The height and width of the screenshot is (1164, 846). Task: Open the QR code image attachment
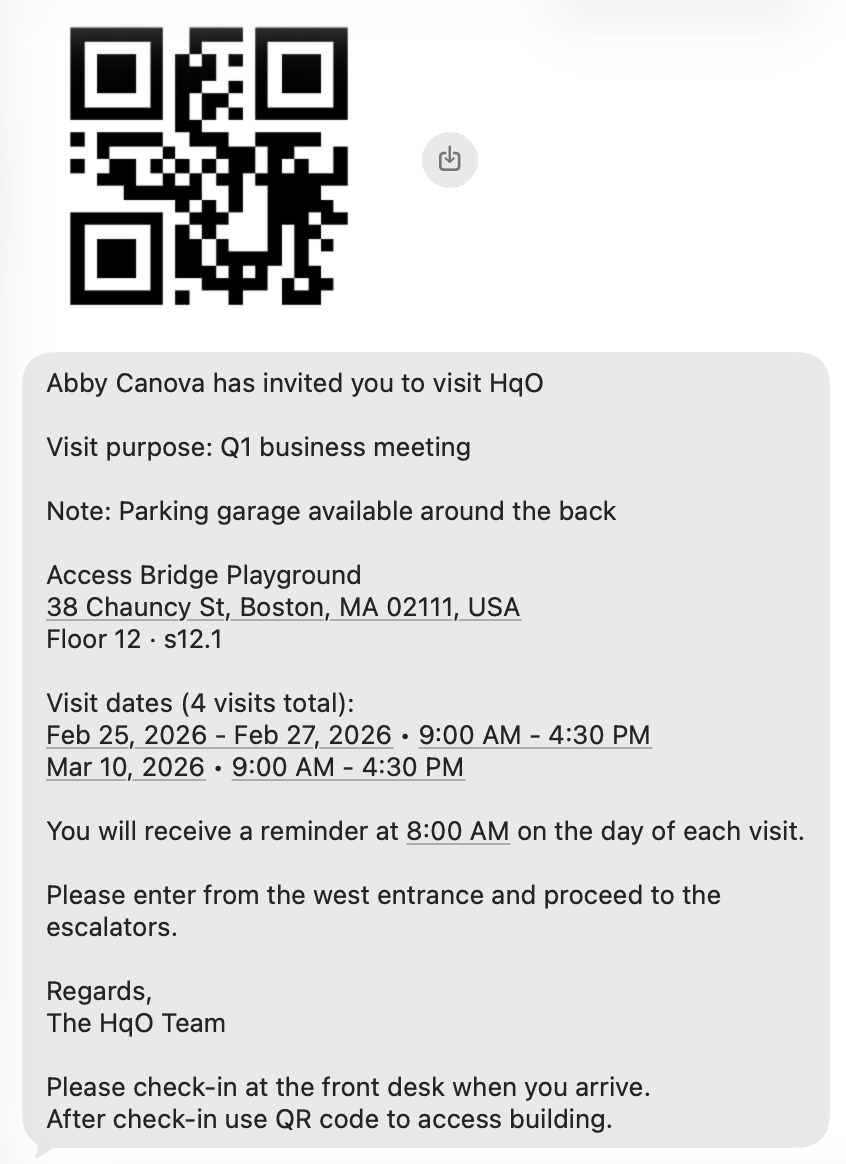point(208,165)
